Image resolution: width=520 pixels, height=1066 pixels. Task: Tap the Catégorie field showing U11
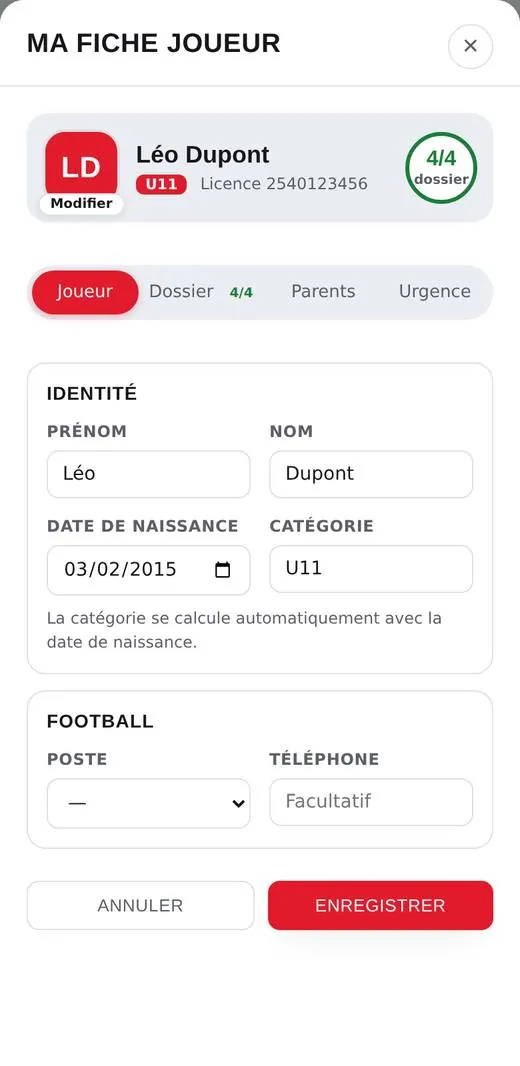click(x=371, y=568)
